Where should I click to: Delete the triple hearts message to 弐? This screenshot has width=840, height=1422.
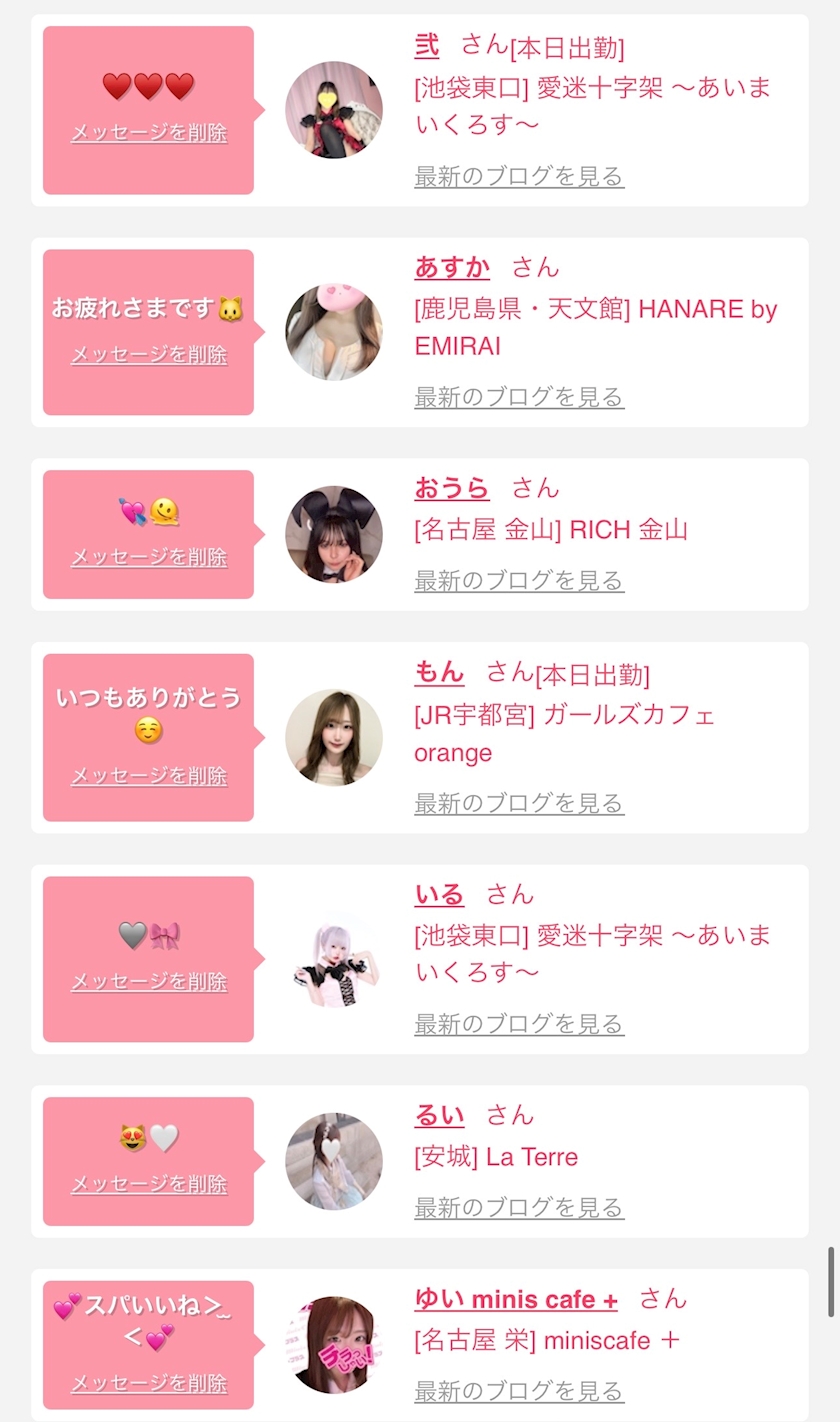coord(149,133)
